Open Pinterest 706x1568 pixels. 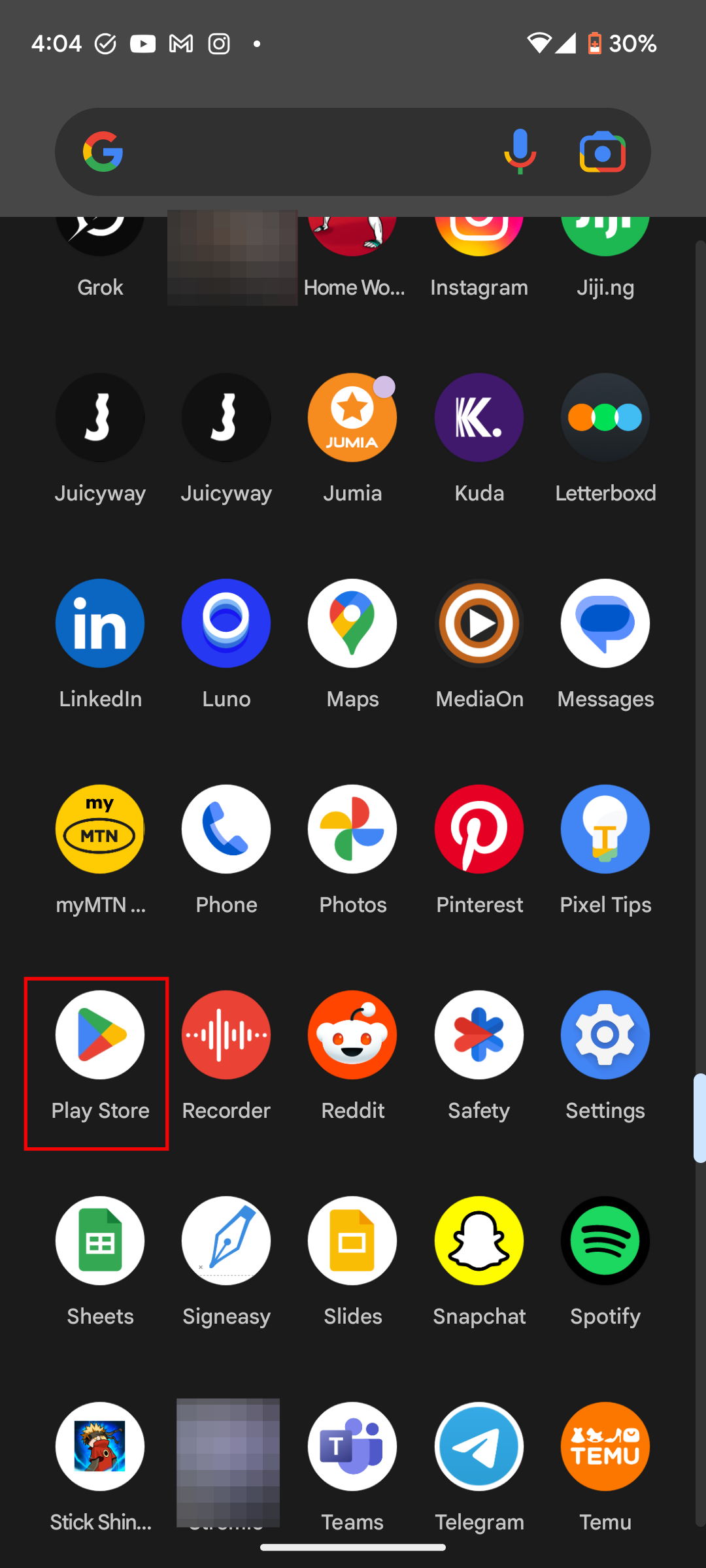click(479, 828)
